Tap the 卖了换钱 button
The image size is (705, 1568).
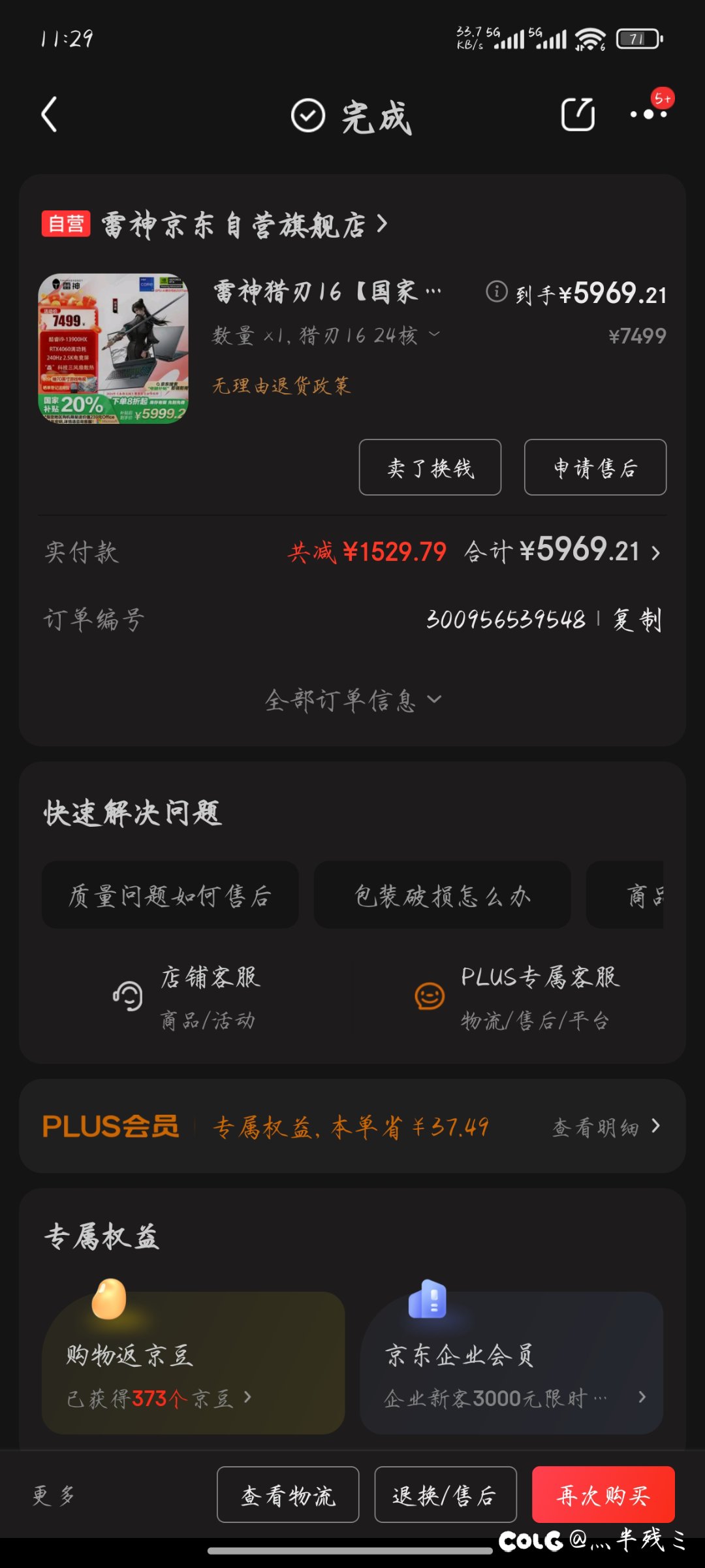(x=430, y=468)
